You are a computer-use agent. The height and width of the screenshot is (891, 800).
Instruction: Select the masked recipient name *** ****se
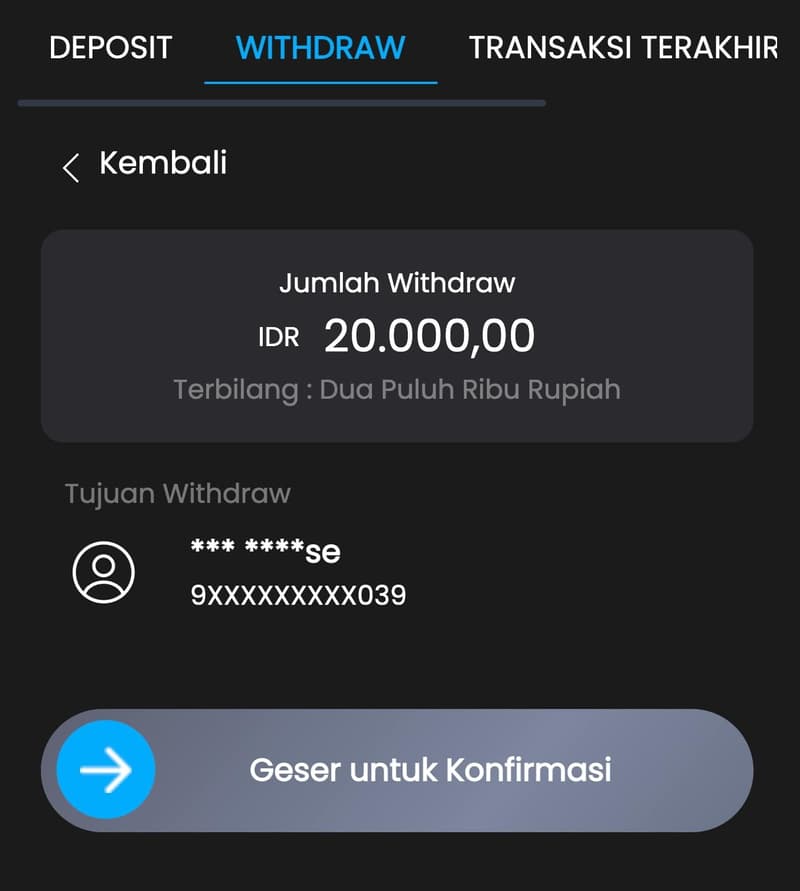[x=265, y=551]
